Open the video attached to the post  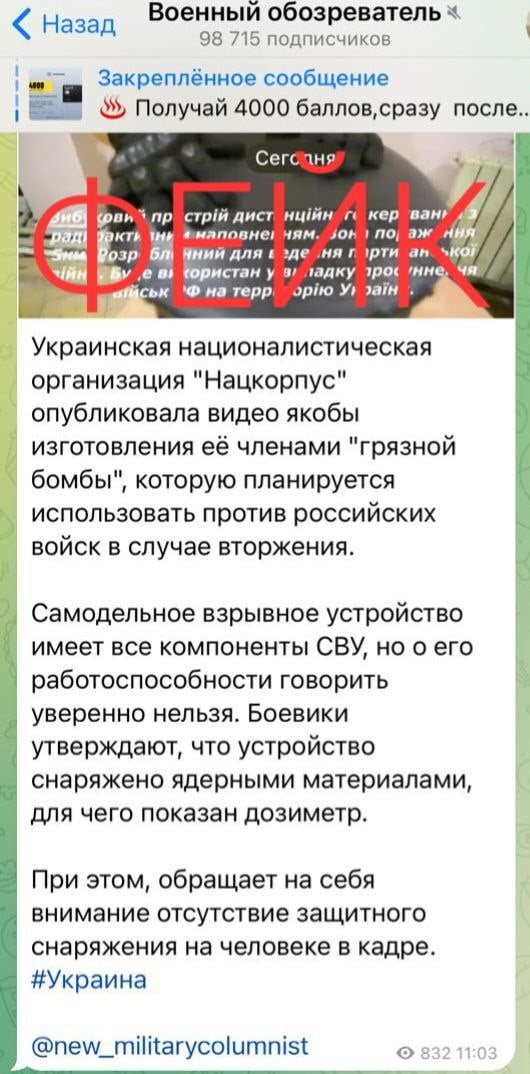266,225
